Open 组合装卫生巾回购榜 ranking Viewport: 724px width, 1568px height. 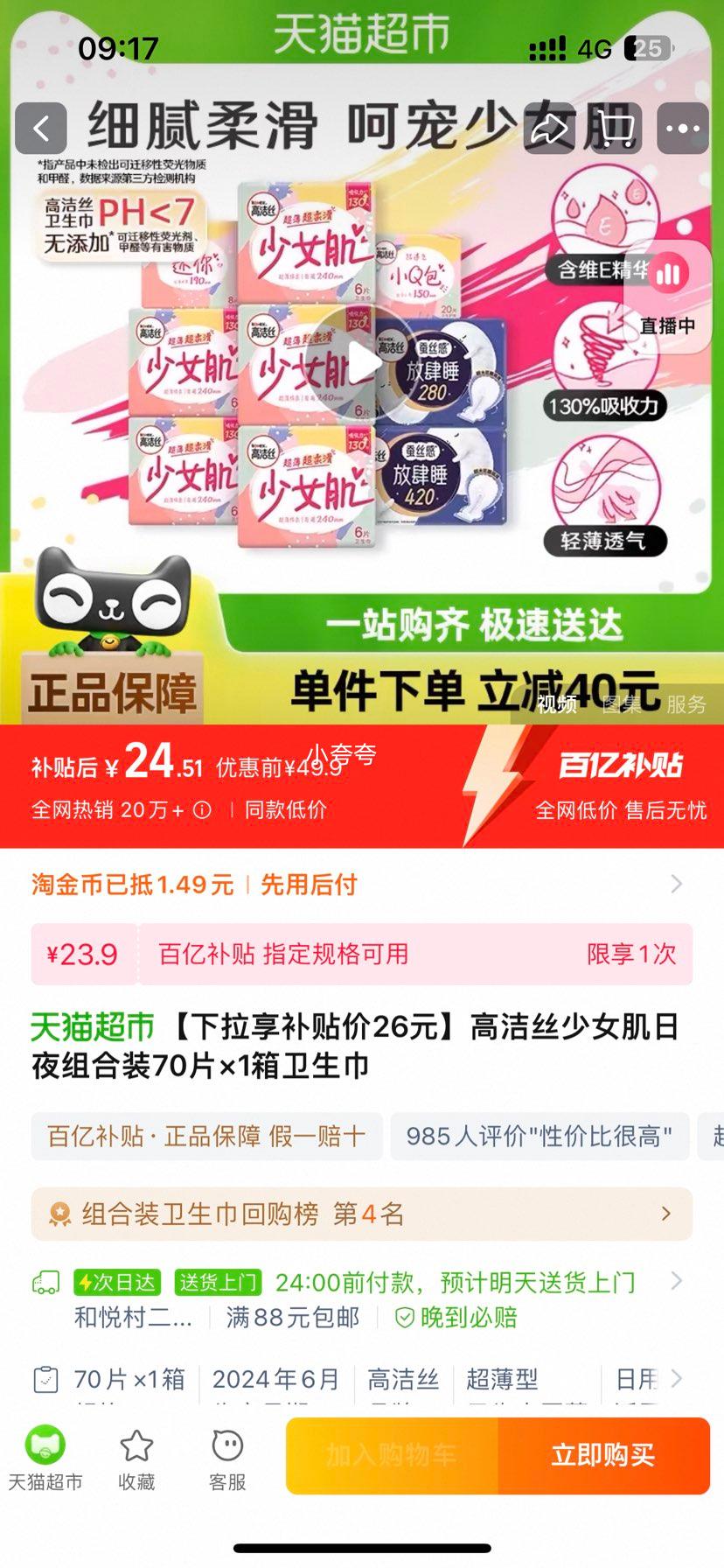362,1214
